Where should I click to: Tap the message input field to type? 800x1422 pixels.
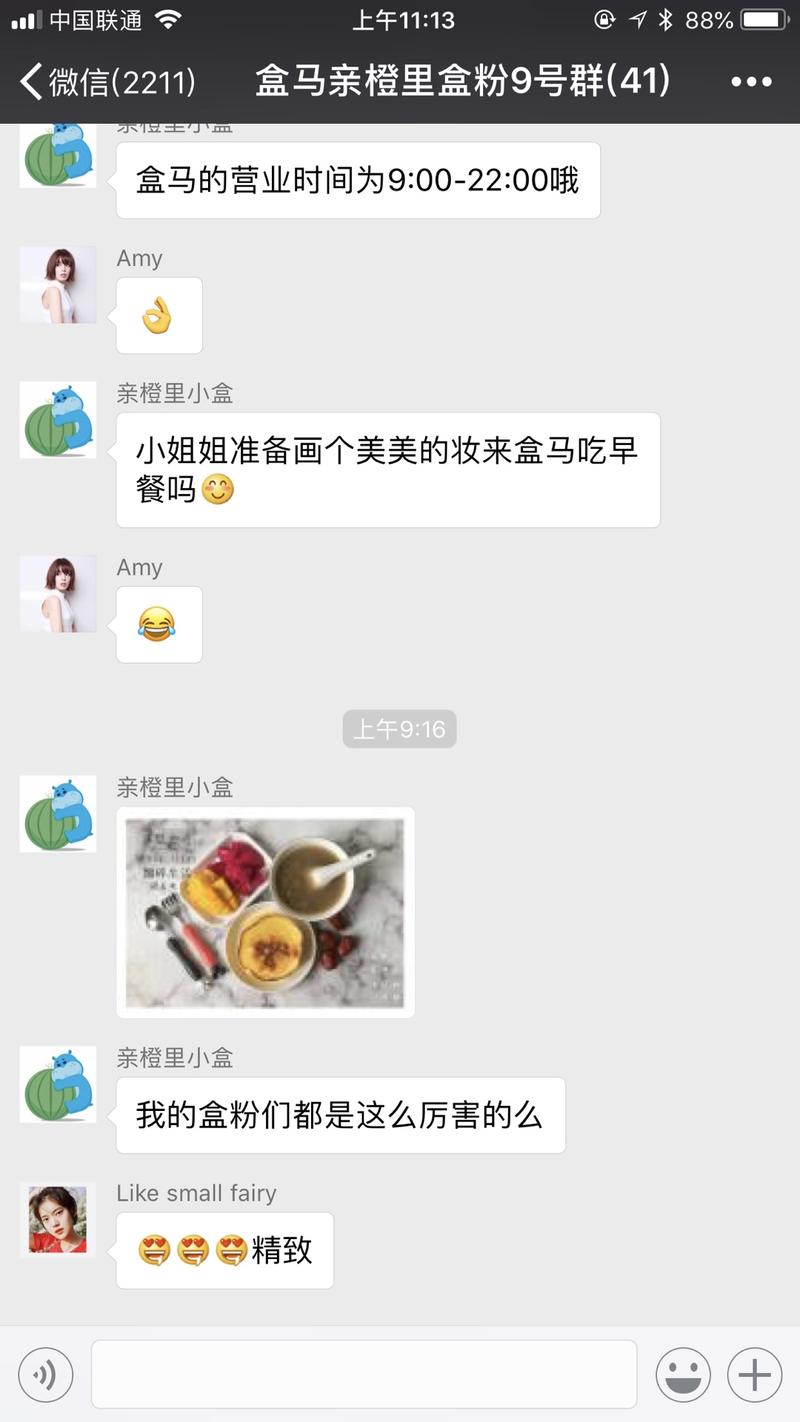point(365,1374)
